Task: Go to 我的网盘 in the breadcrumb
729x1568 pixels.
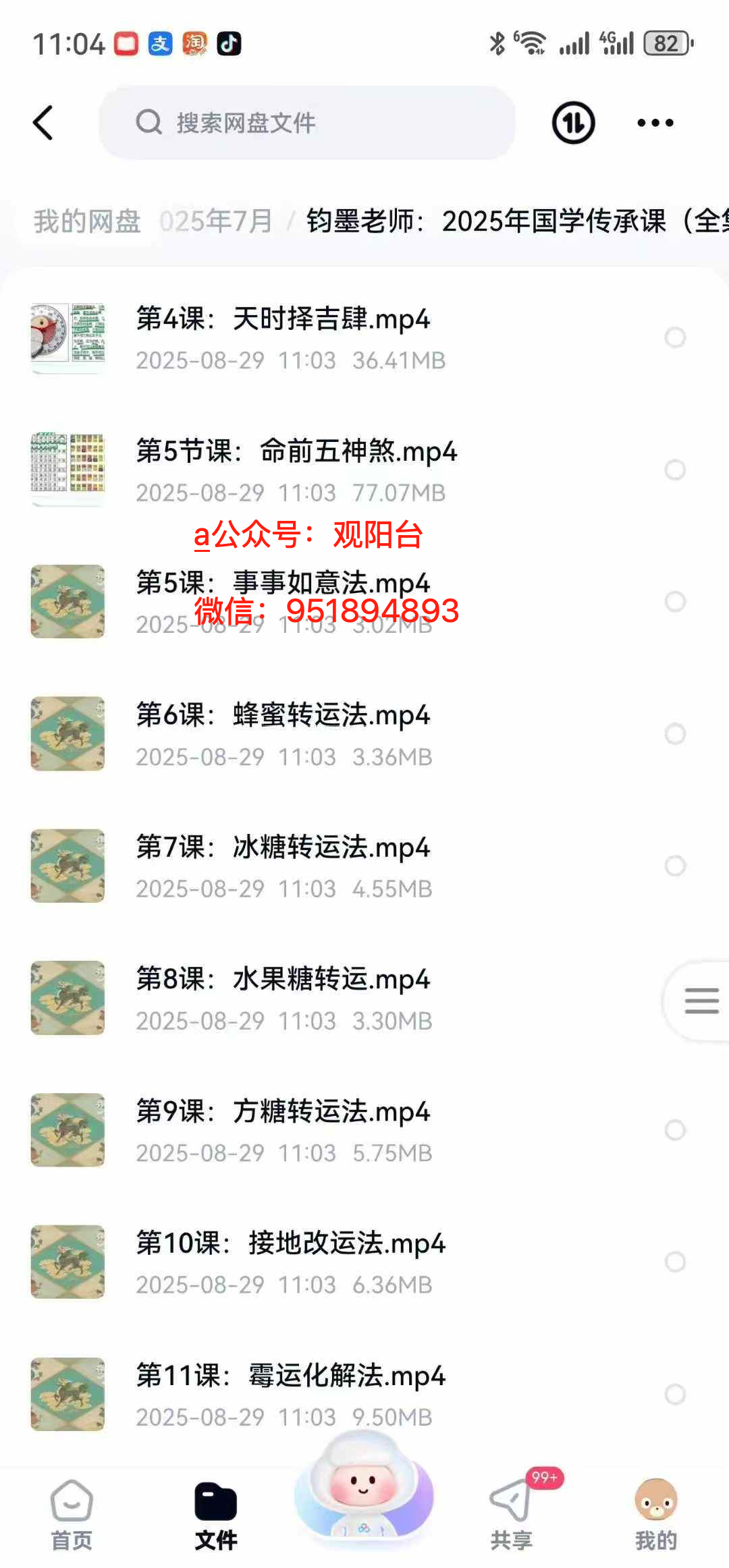Action: click(87, 221)
